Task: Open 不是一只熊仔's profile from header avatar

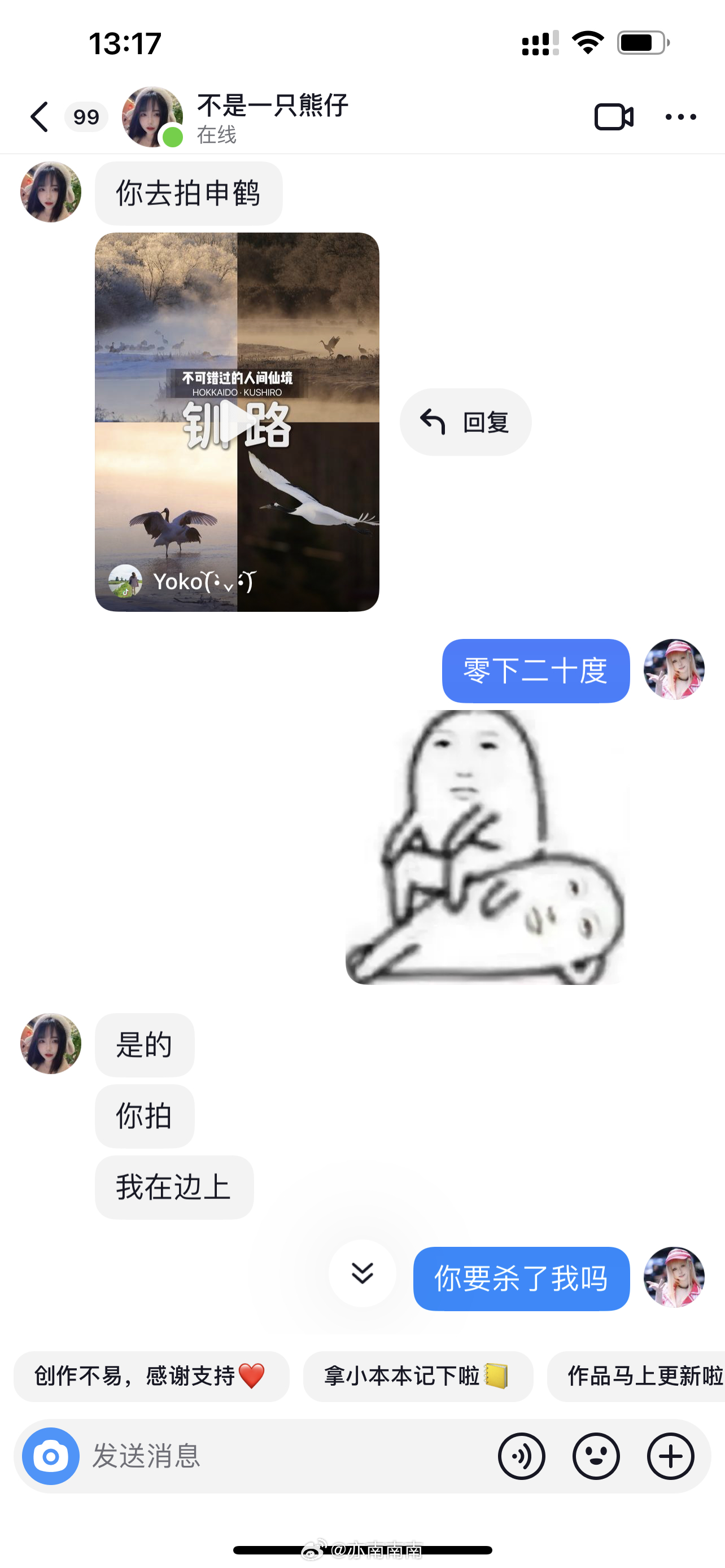Action: point(152,117)
